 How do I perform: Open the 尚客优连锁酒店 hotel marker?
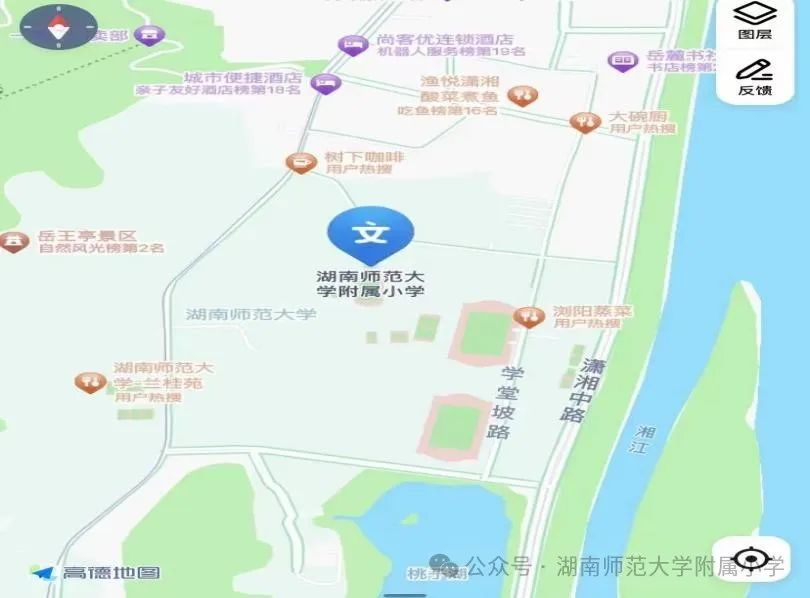coord(352,44)
